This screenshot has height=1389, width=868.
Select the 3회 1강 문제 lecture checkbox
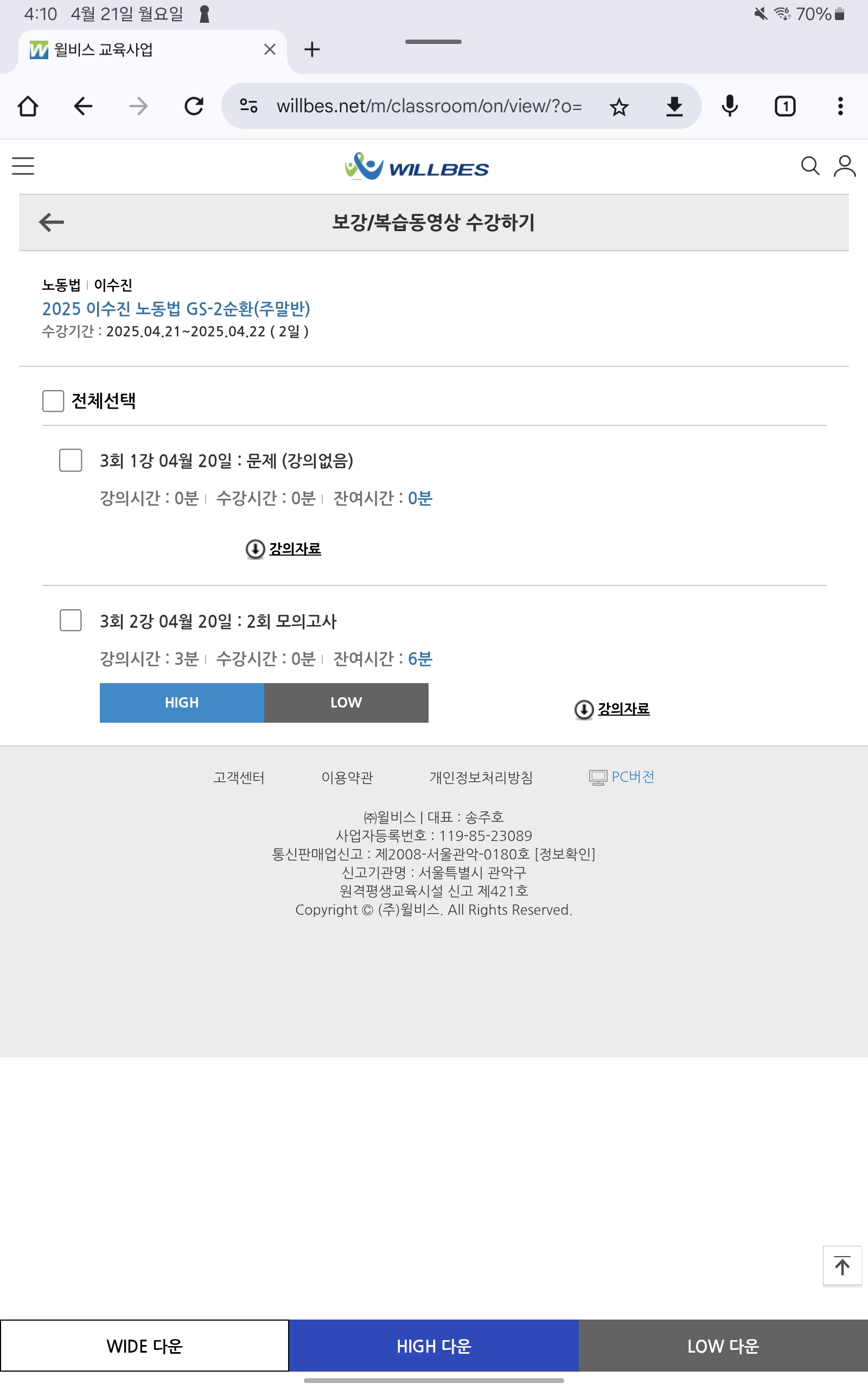pyautogui.click(x=71, y=460)
